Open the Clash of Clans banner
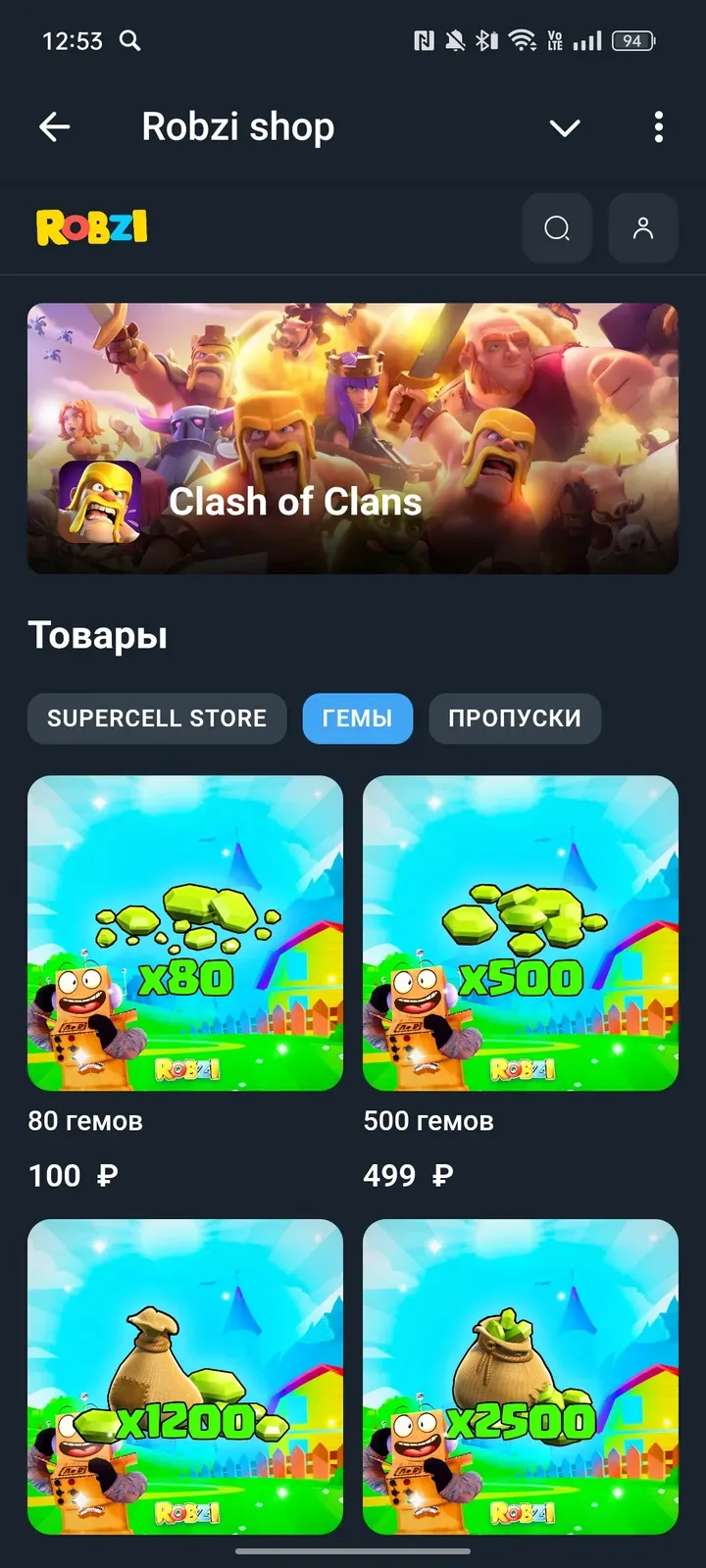Image resolution: width=706 pixels, height=1568 pixels. (x=353, y=438)
